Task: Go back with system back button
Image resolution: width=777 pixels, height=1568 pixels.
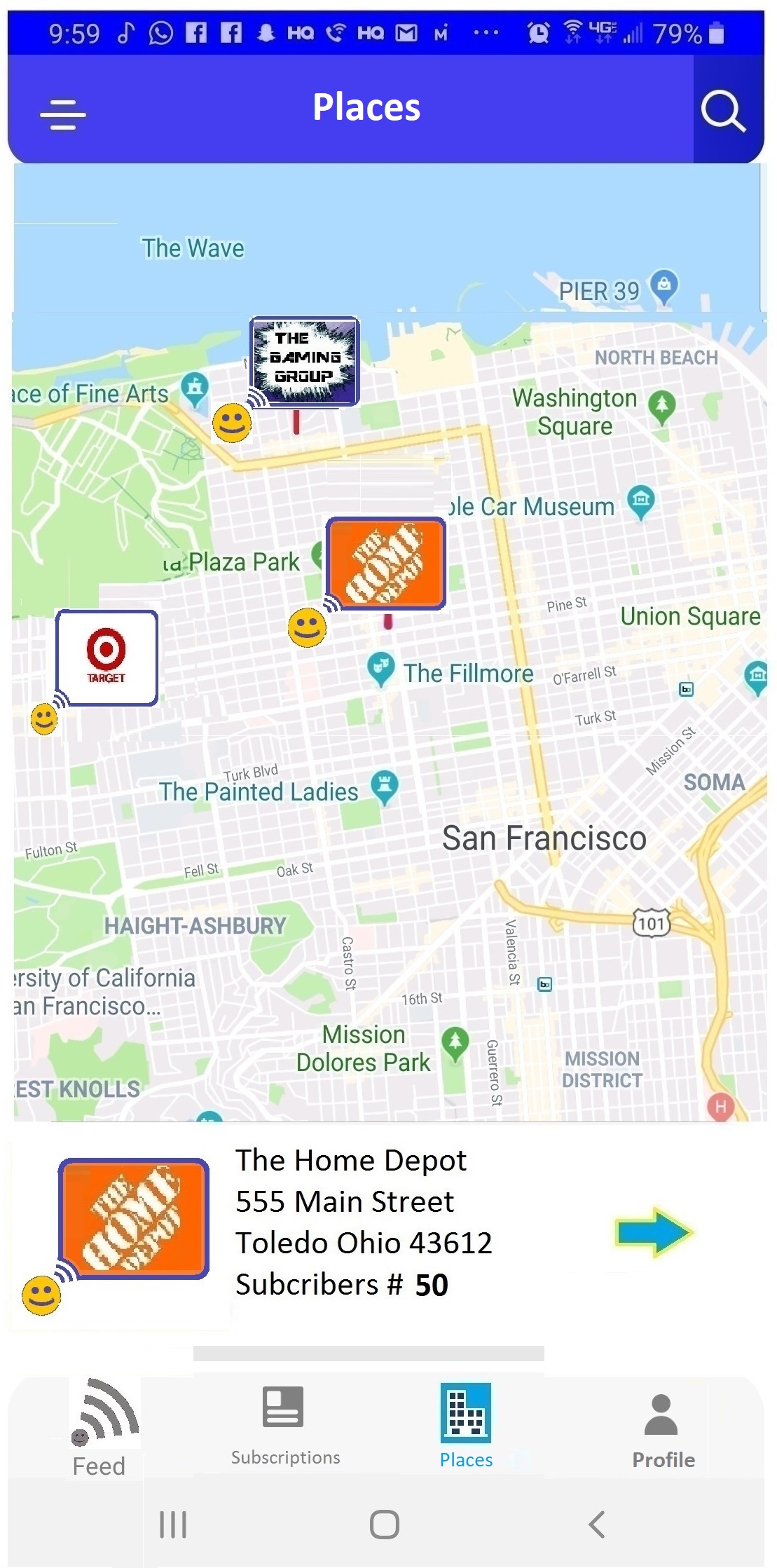Action: (597, 1524)
